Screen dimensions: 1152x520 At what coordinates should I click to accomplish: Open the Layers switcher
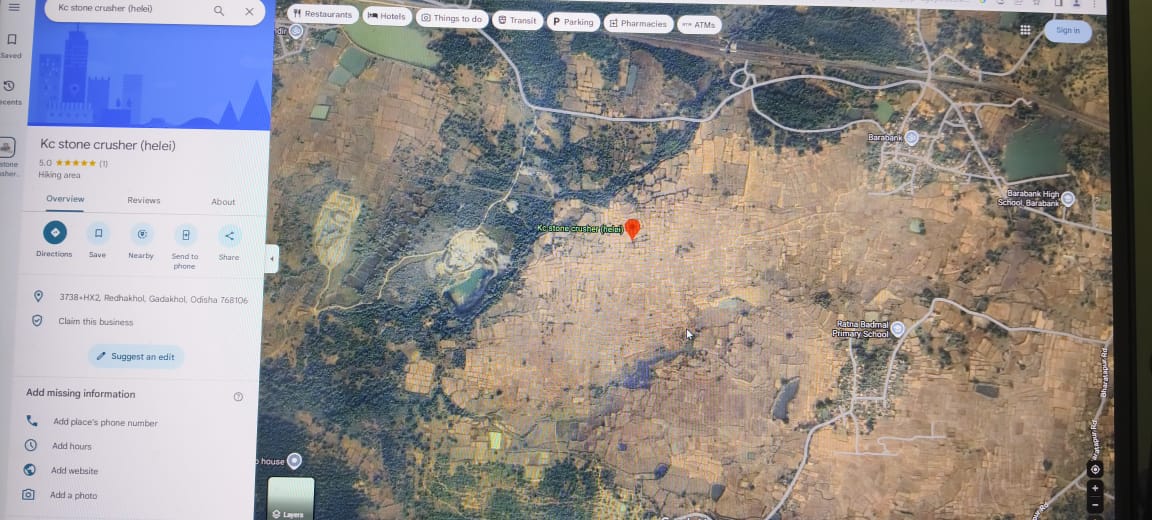click(x=291, y=498)
